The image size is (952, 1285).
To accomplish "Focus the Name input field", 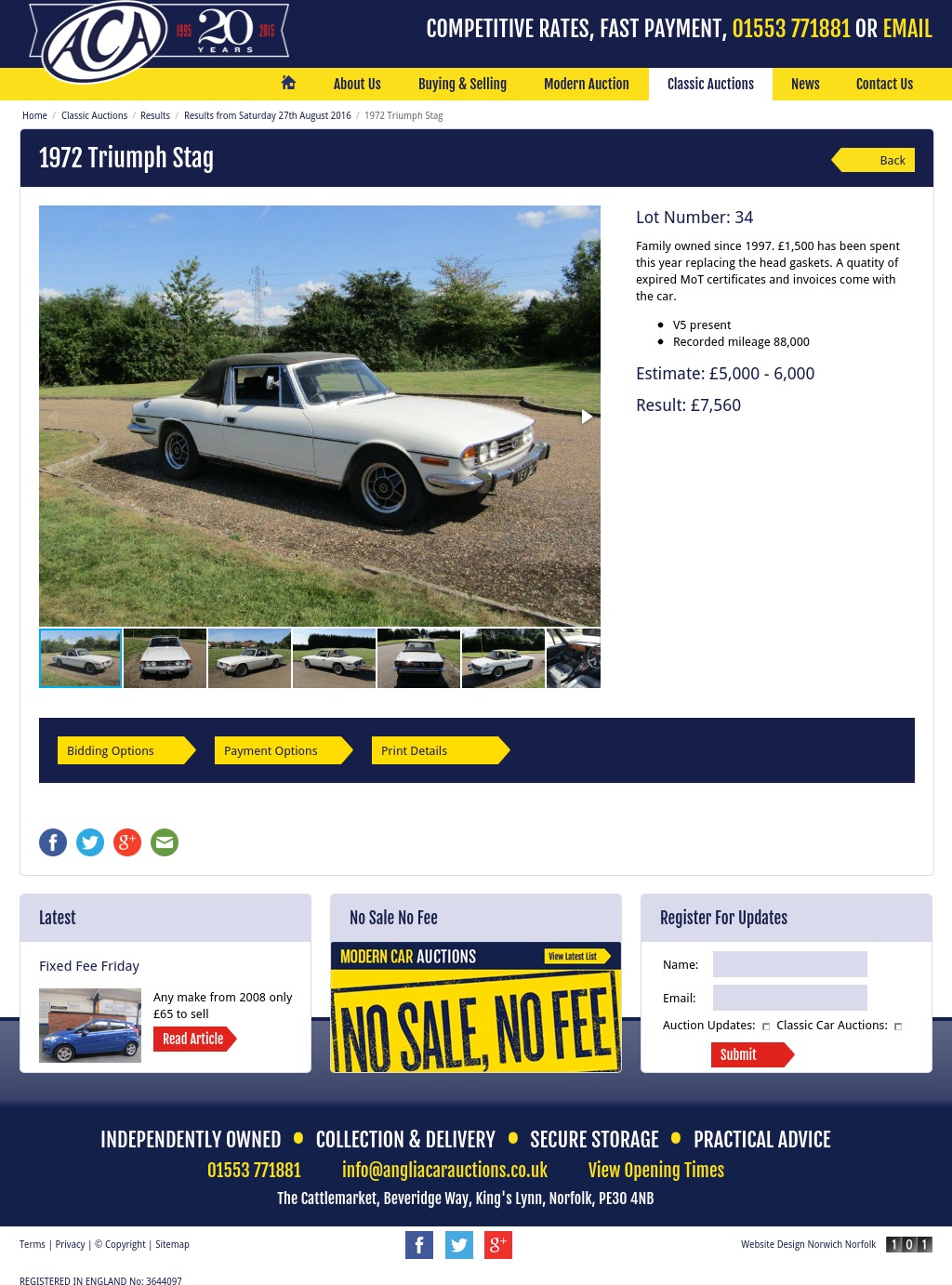I will click(x=789, y=964).
